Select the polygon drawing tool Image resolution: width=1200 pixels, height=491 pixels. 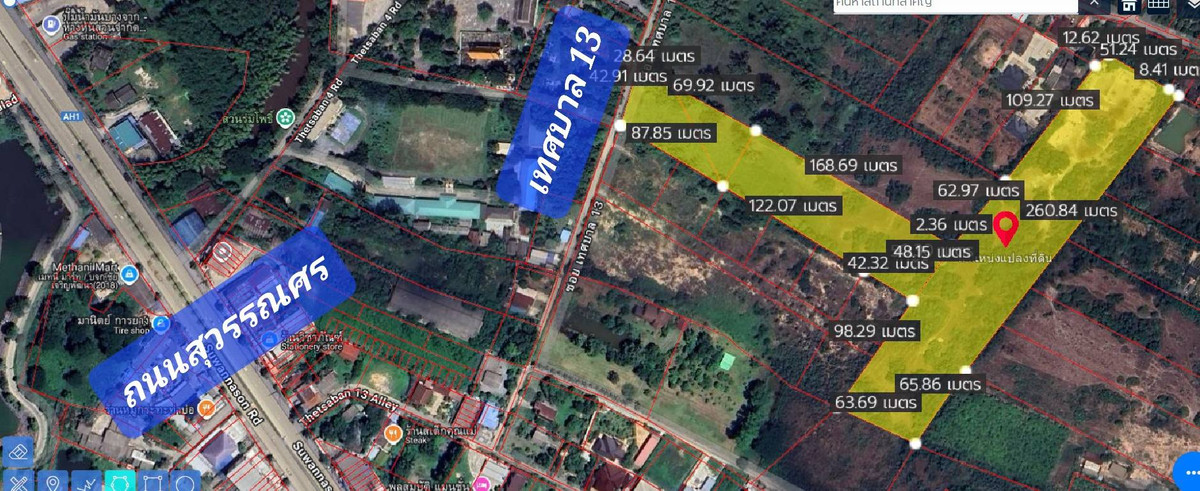click(120, 483)
